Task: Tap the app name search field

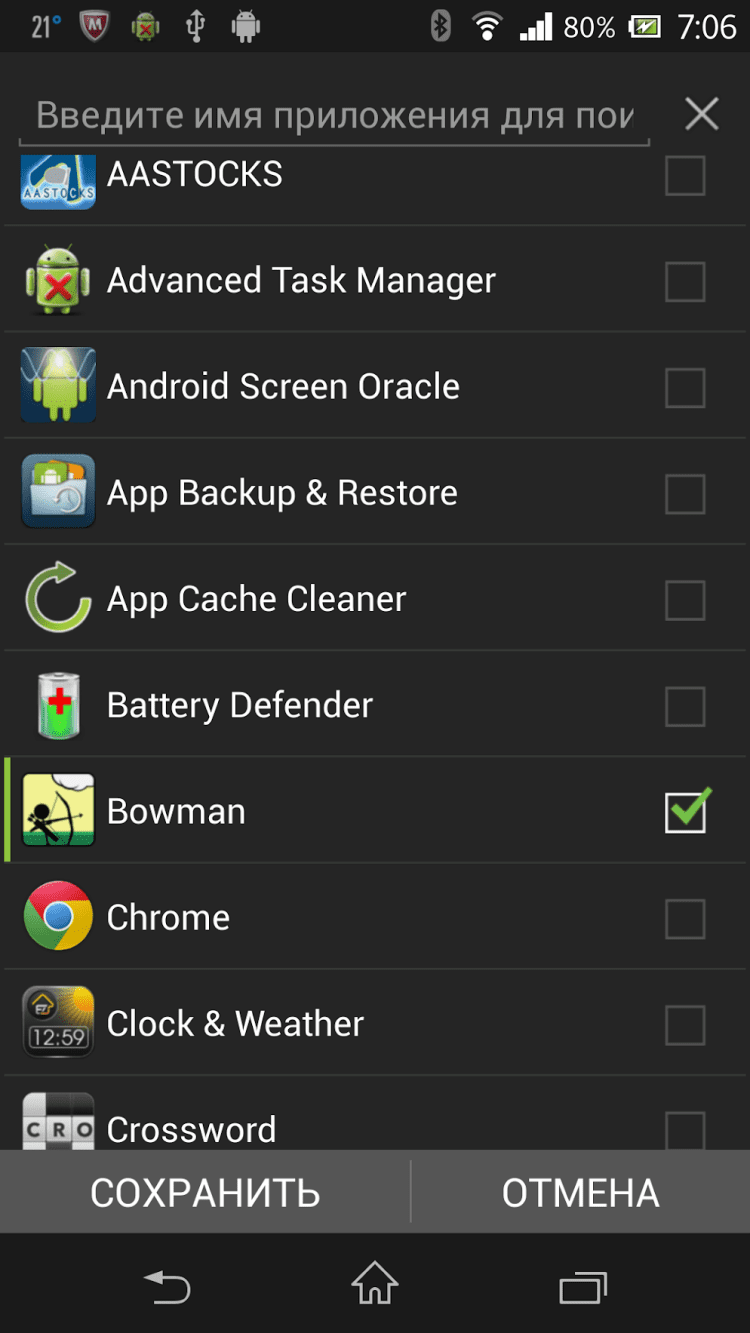Action: click(334, 116)
